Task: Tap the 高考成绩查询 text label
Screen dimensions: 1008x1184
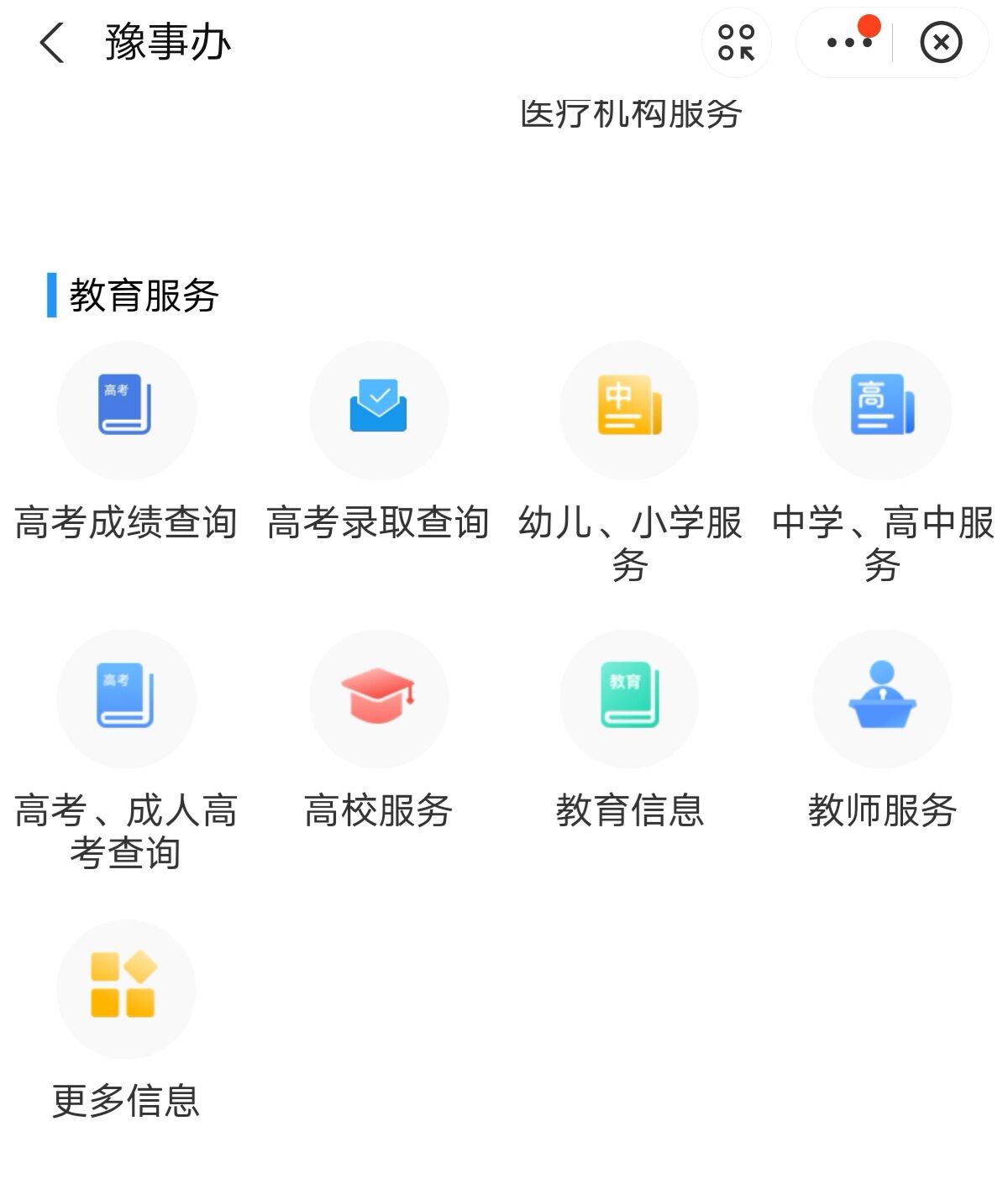Action: (x=126, y=522)
